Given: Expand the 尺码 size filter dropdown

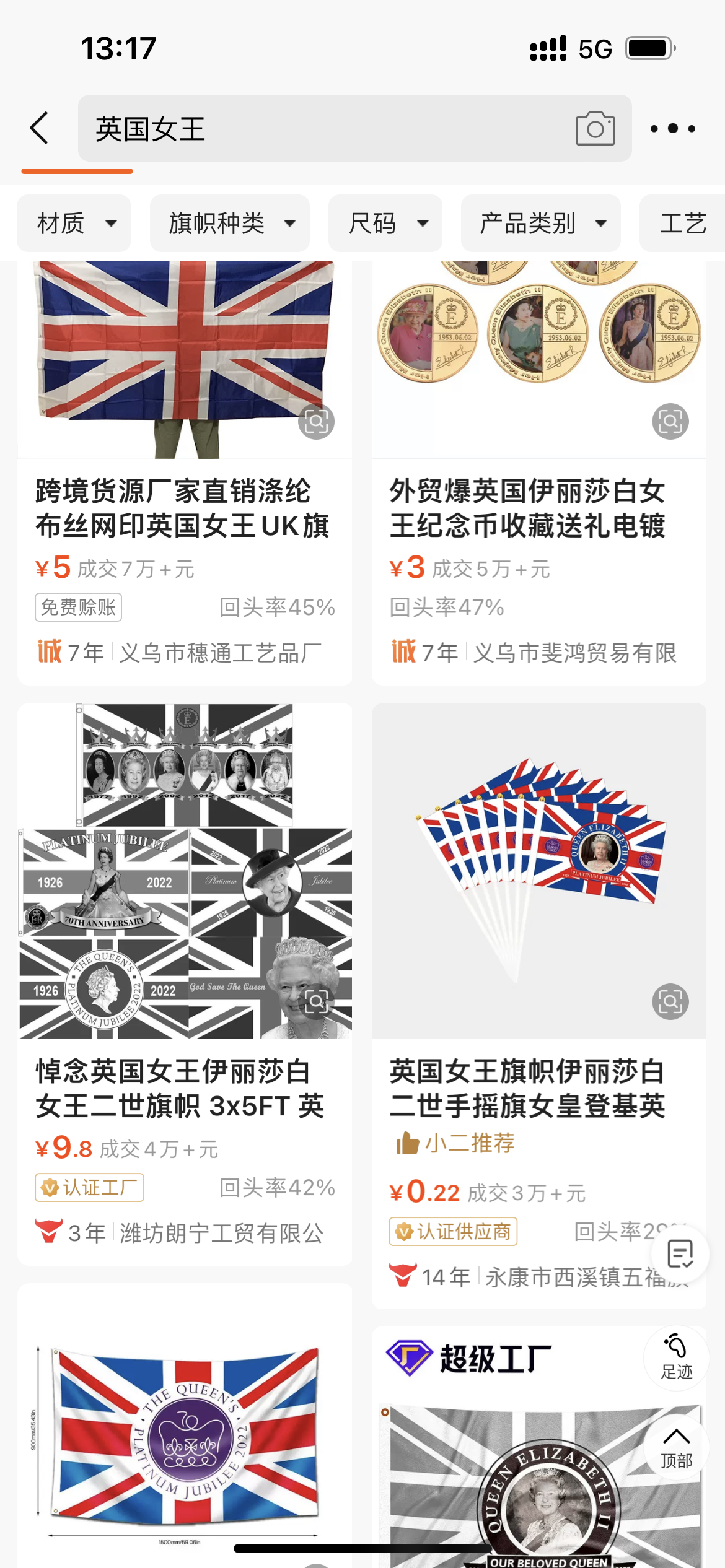Looking at the screenshot, I should [385, 224].
